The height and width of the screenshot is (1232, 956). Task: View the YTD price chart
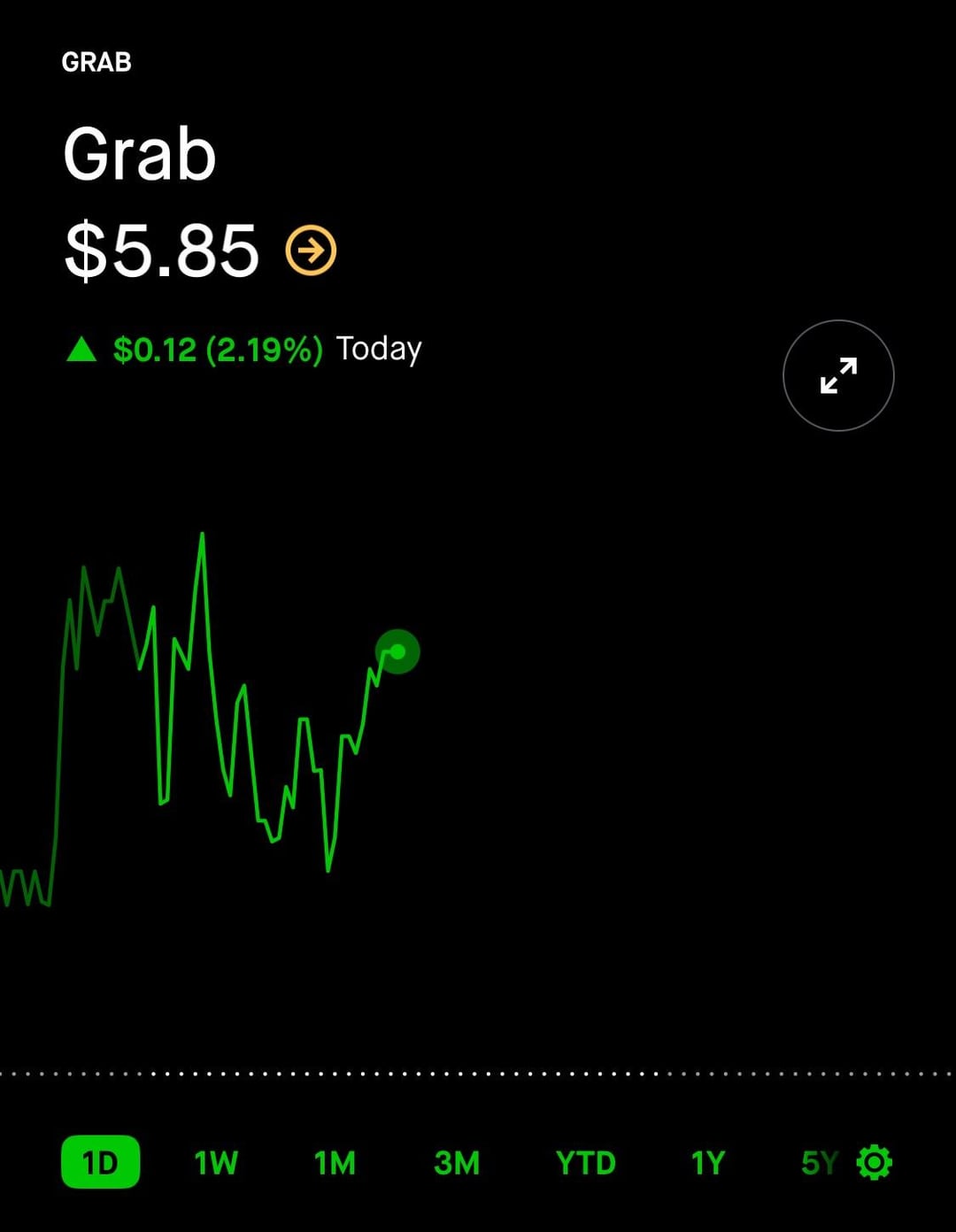pyautogui.click(x=585, y=1162)
